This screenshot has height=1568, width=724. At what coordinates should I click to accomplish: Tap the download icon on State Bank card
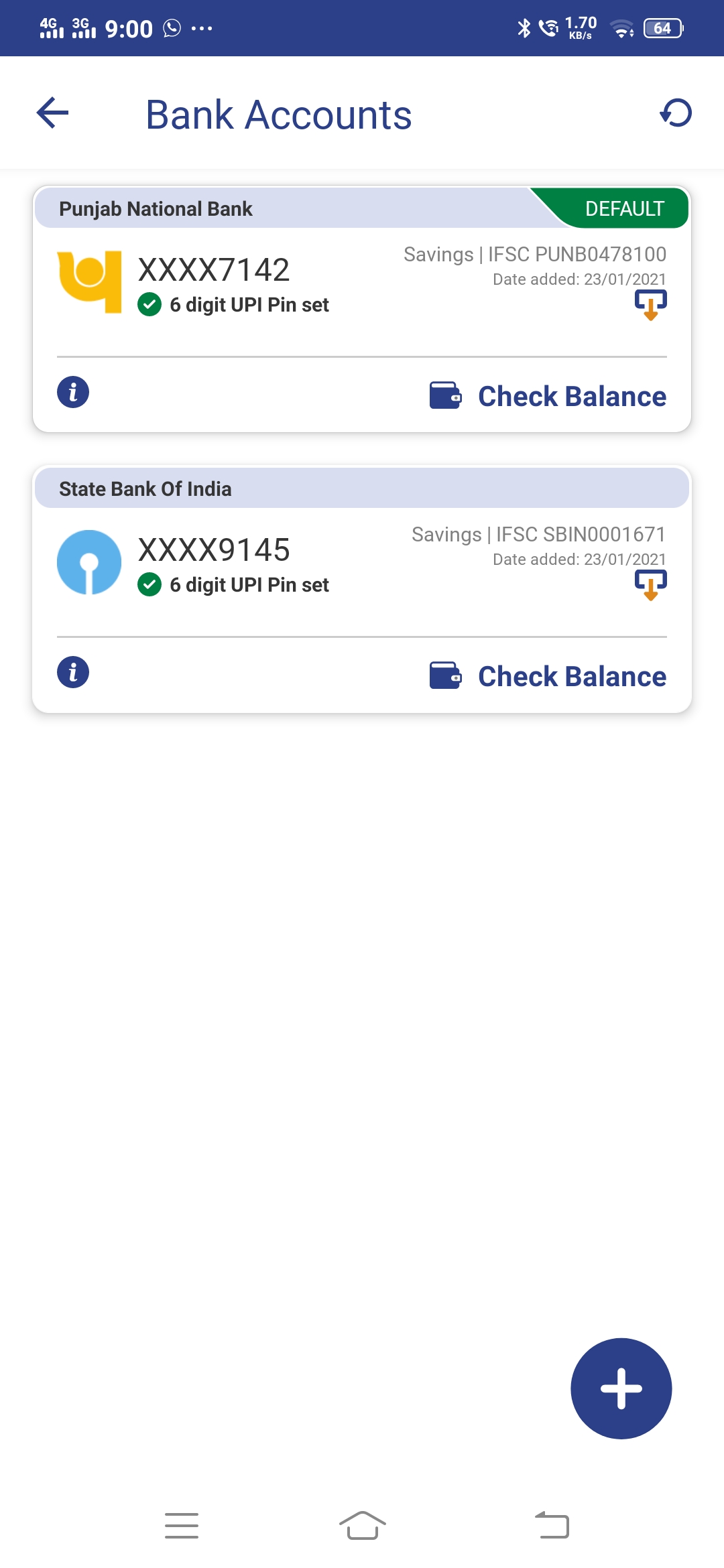pos(650,585)
